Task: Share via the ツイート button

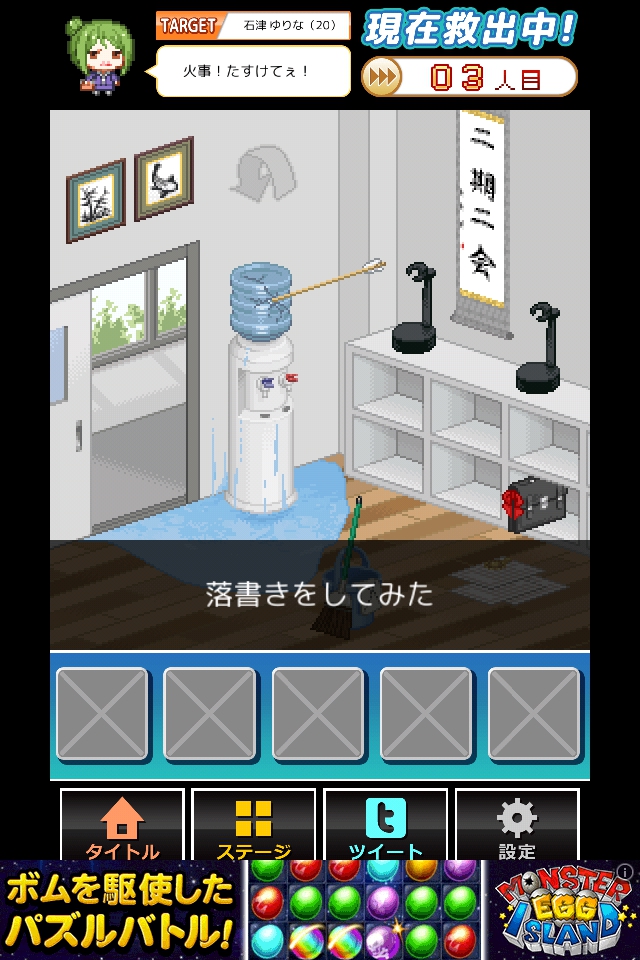Action: (x=385, y=826)
